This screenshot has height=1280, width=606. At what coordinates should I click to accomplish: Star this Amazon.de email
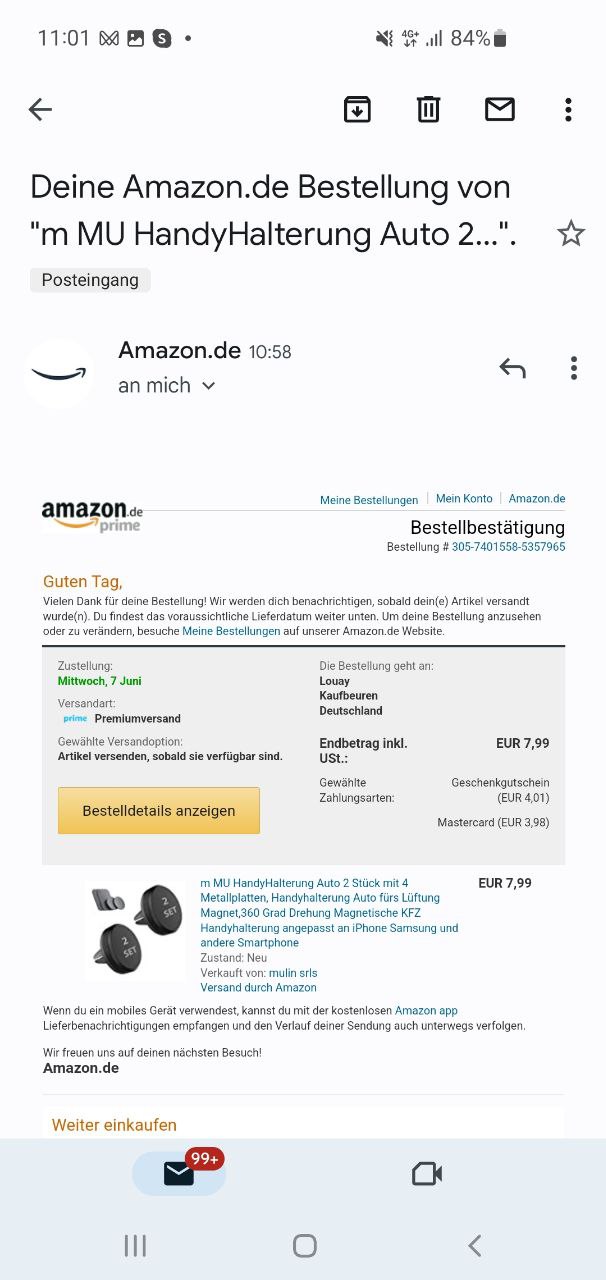pyautogui.click(x=570, y=234)
